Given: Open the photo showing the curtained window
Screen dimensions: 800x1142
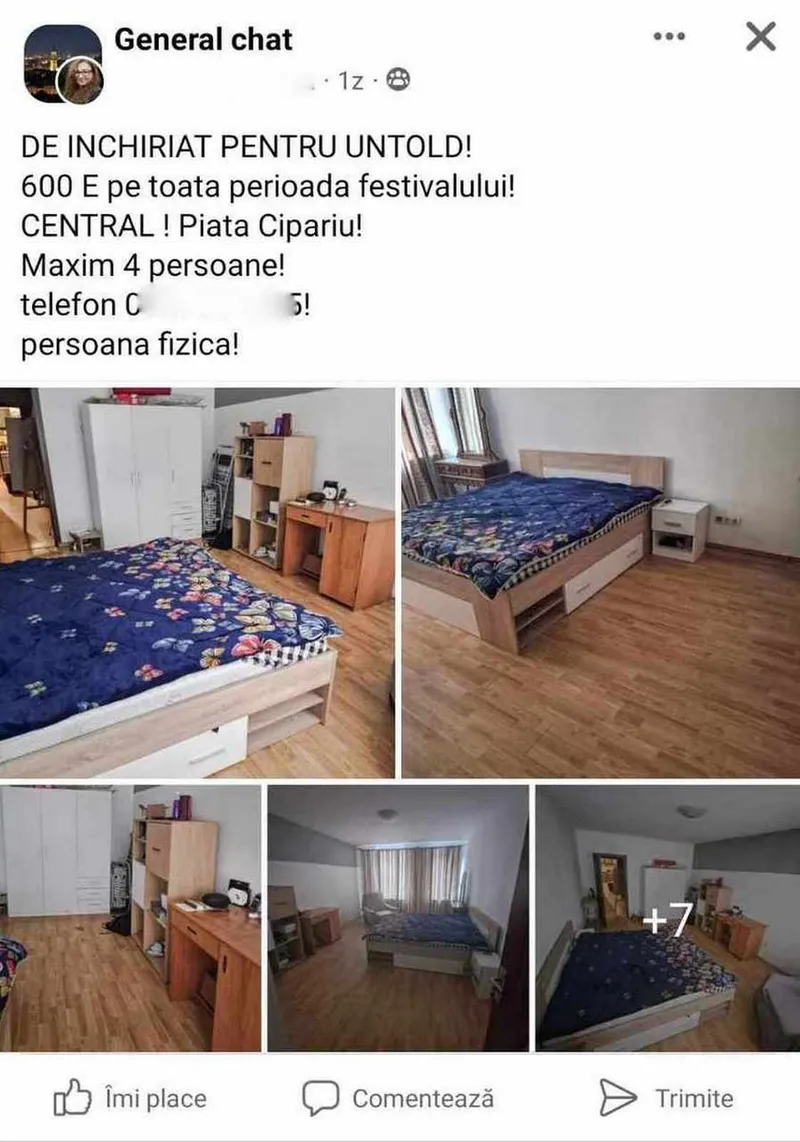Looking at the screenshot, I should 398,918.
